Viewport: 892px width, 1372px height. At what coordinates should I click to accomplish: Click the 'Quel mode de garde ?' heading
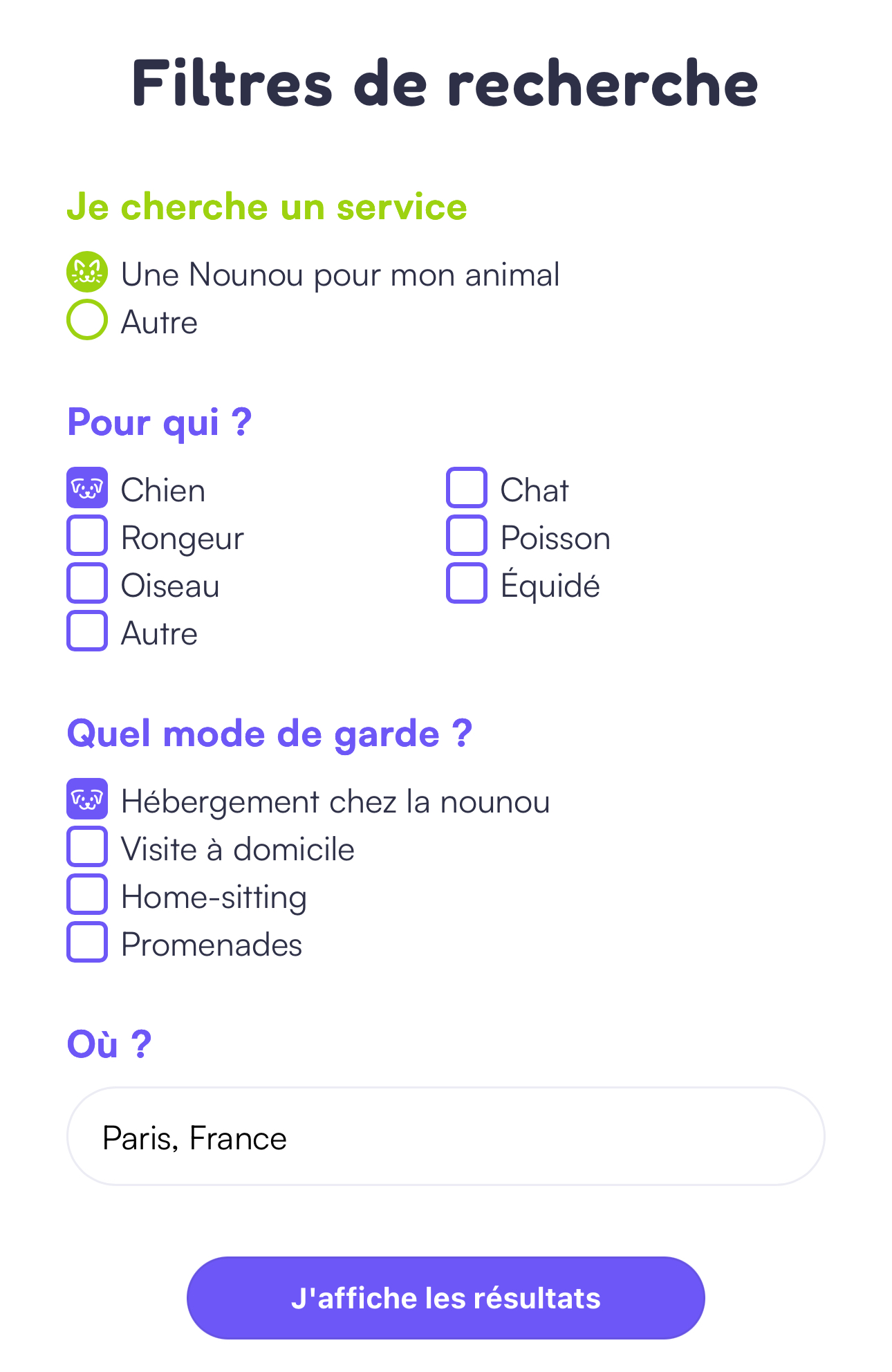point(272,733)
